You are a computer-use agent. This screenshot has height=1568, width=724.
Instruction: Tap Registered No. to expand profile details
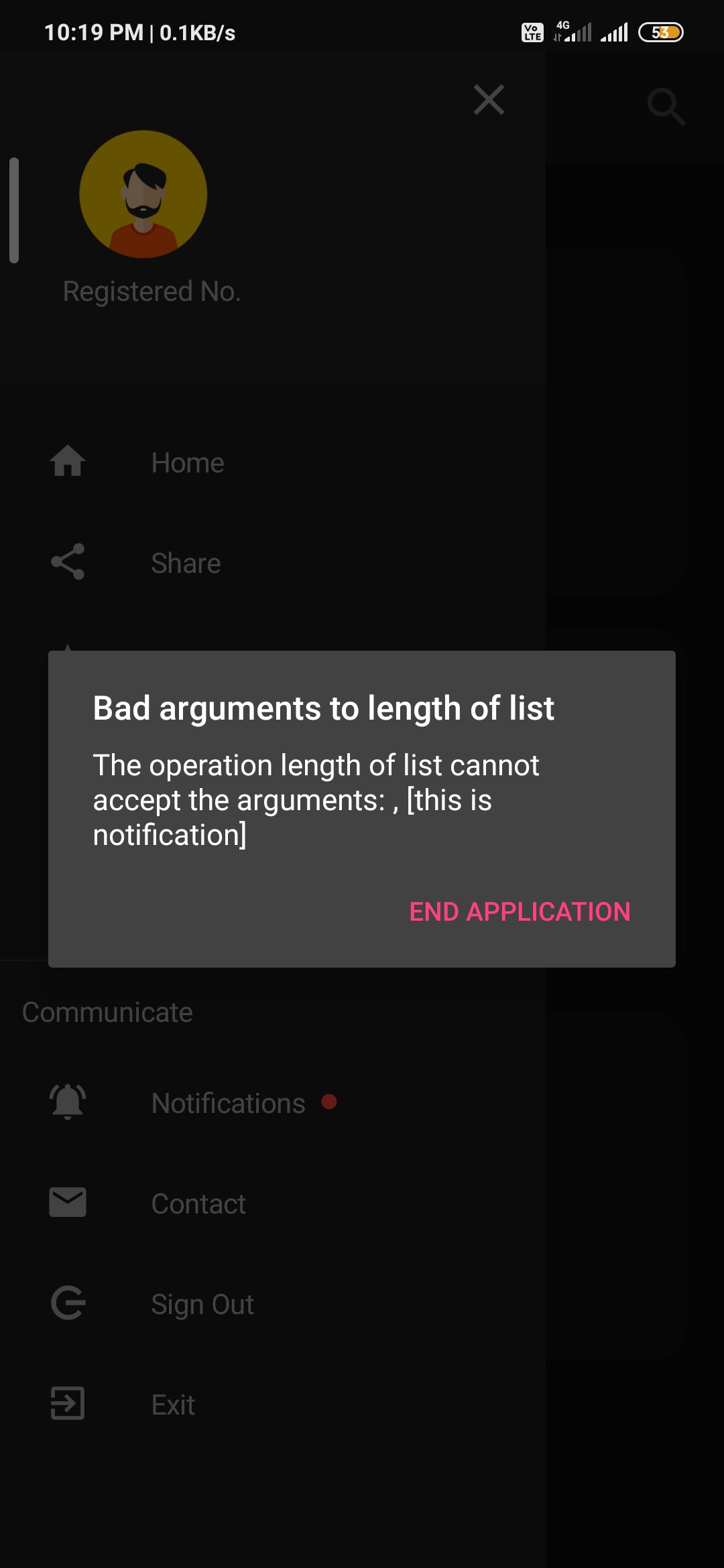(151, 291)
